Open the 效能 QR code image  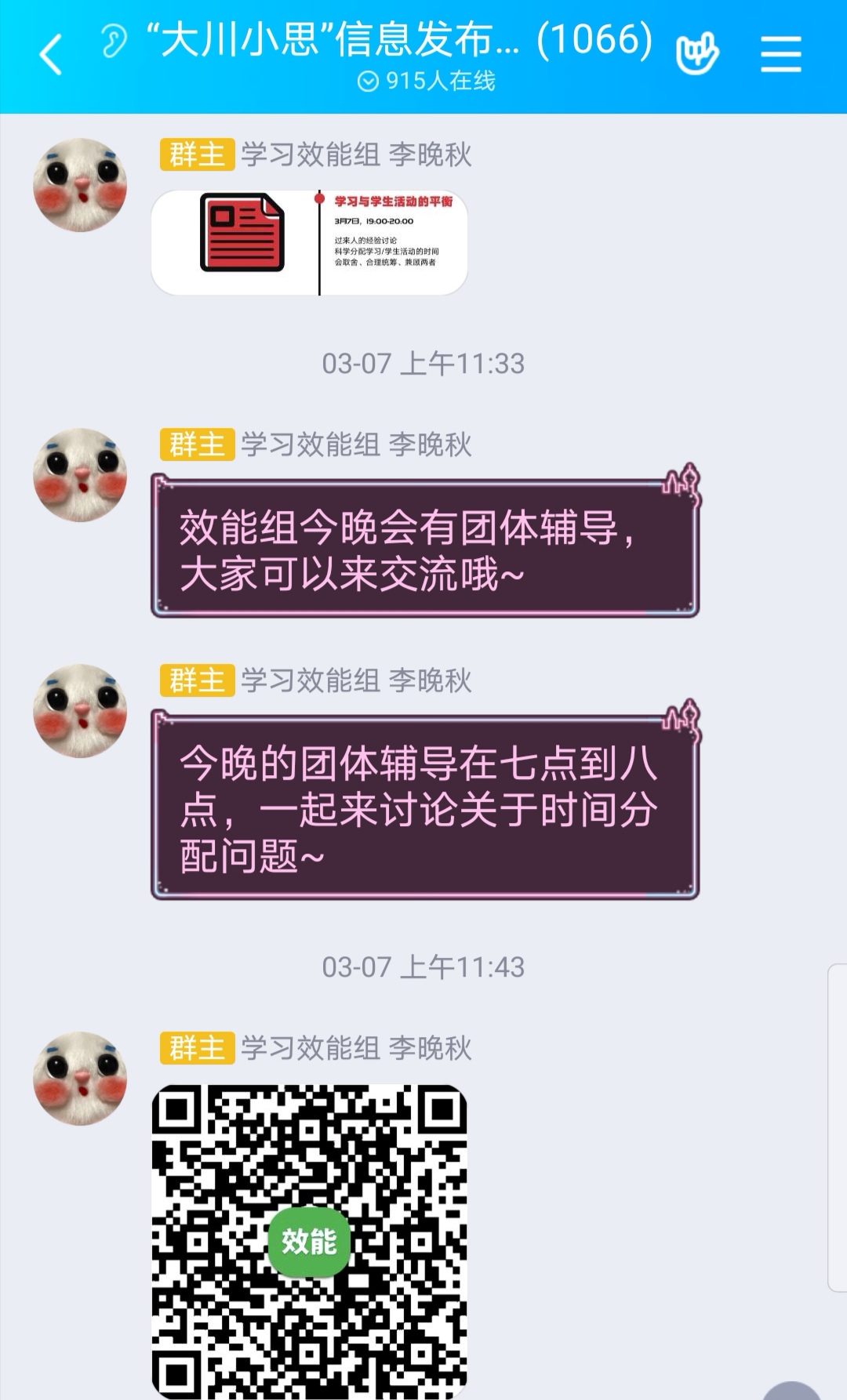[x=310, y=1240]
